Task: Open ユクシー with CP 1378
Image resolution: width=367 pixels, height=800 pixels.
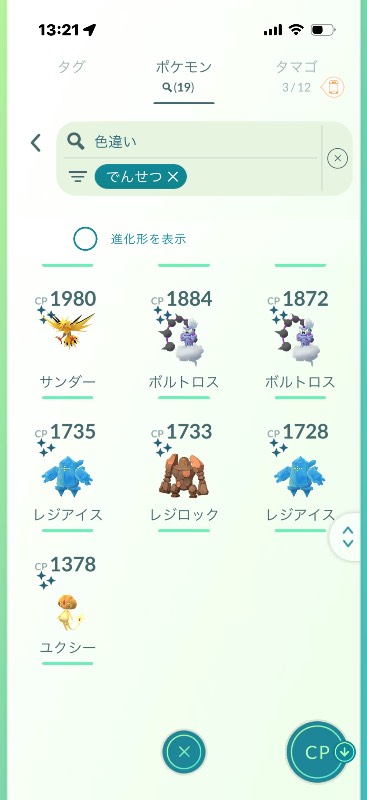Action: [x=68, y=606]
